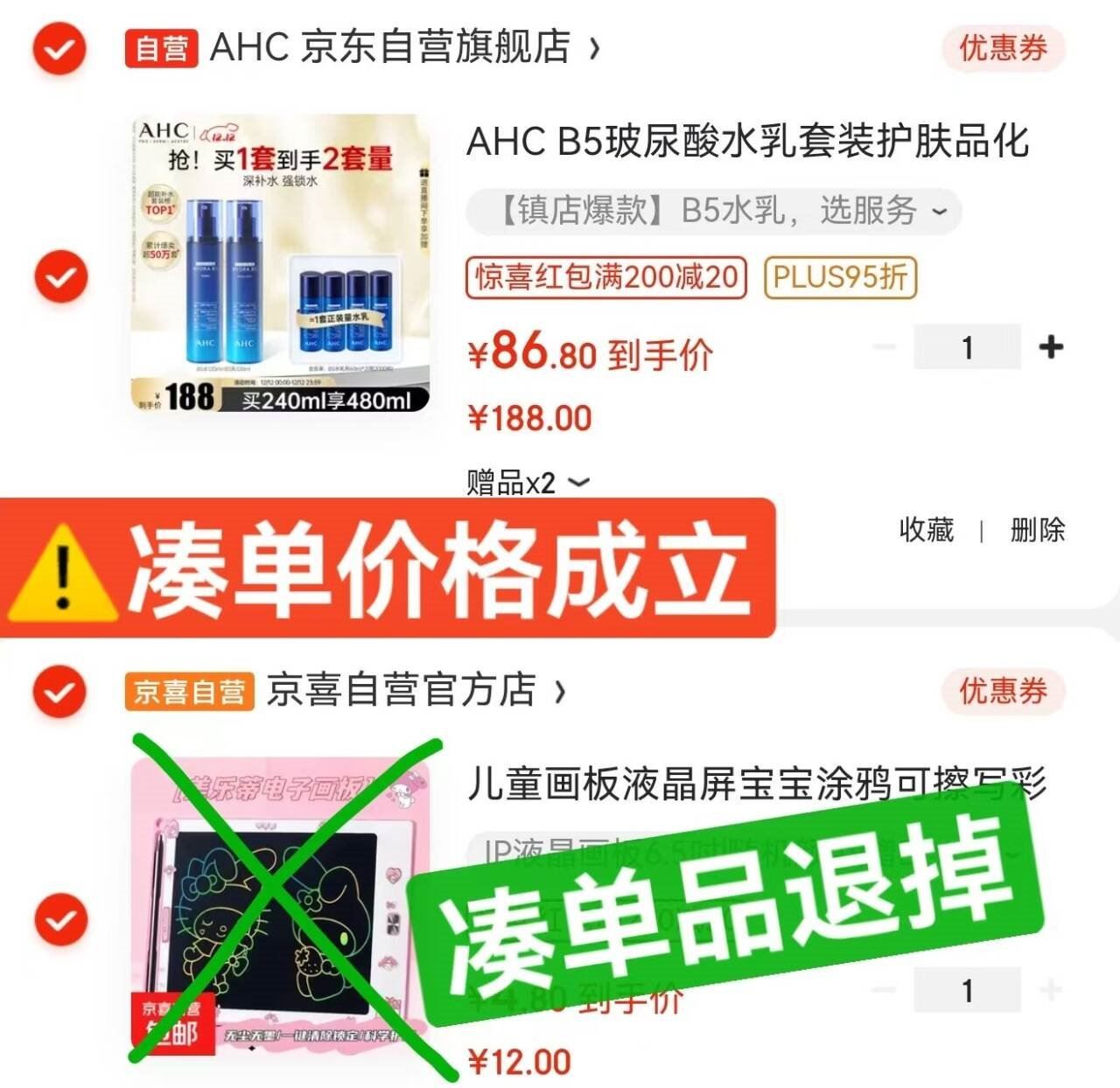Viewport: 1120px width, 1088px height.
Task: Open the 京喜自营官方店 store page
Action: (x=416, y=691)
